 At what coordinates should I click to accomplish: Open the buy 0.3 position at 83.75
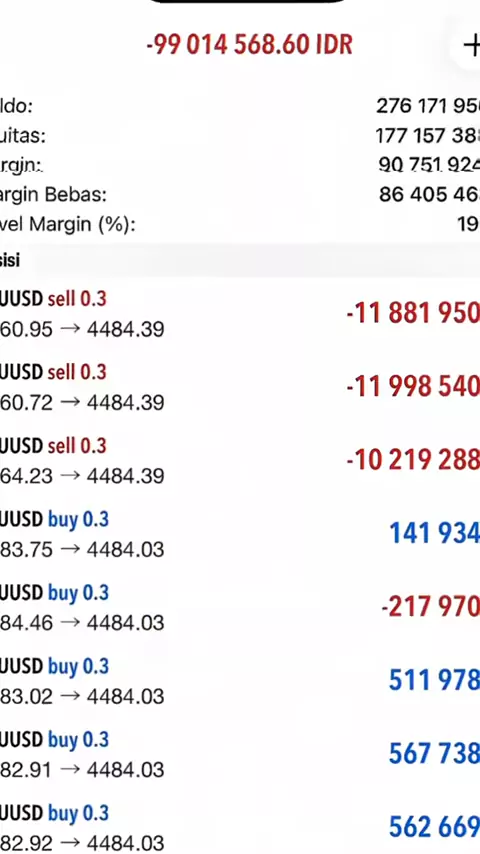tap(240, 535)
